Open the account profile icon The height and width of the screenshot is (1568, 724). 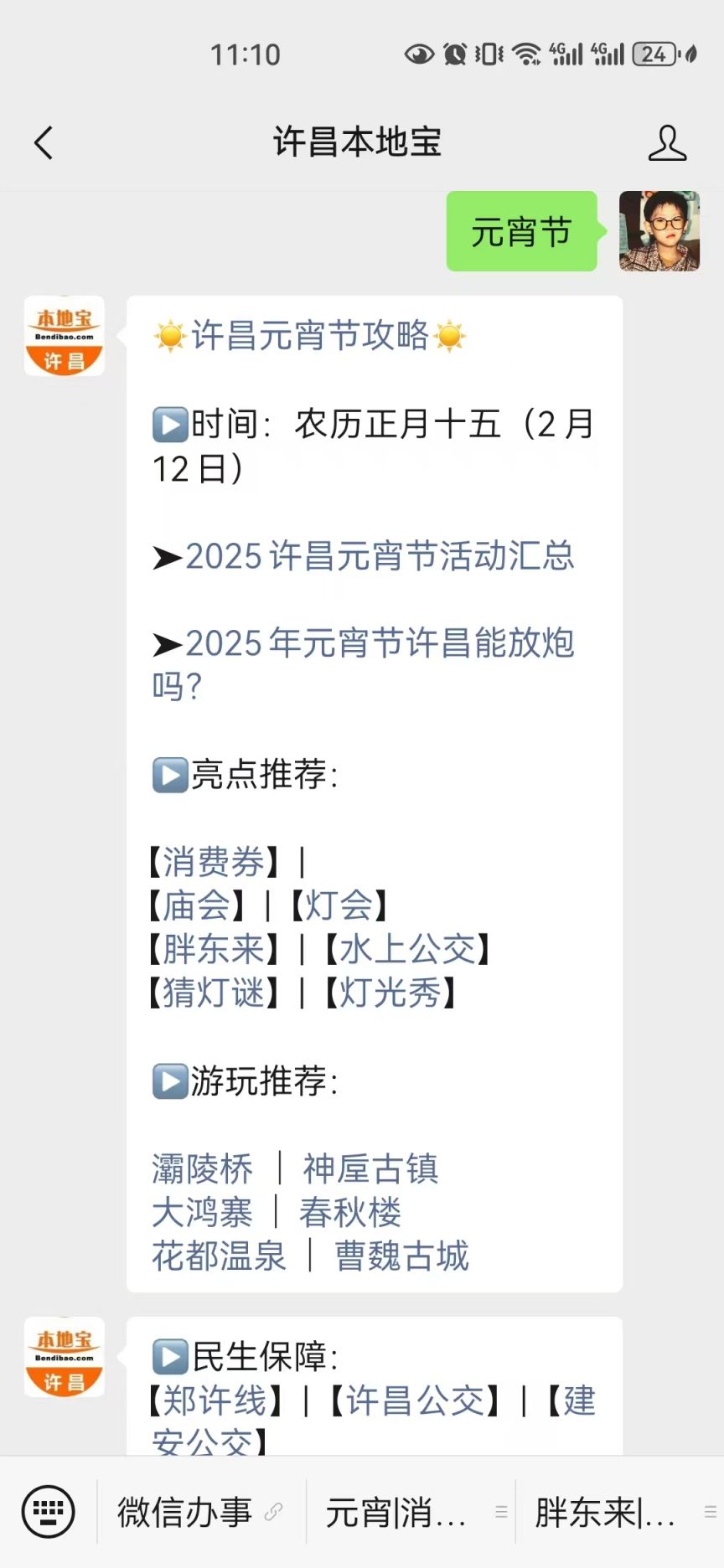pyautogui.click(x=667, y=142)
